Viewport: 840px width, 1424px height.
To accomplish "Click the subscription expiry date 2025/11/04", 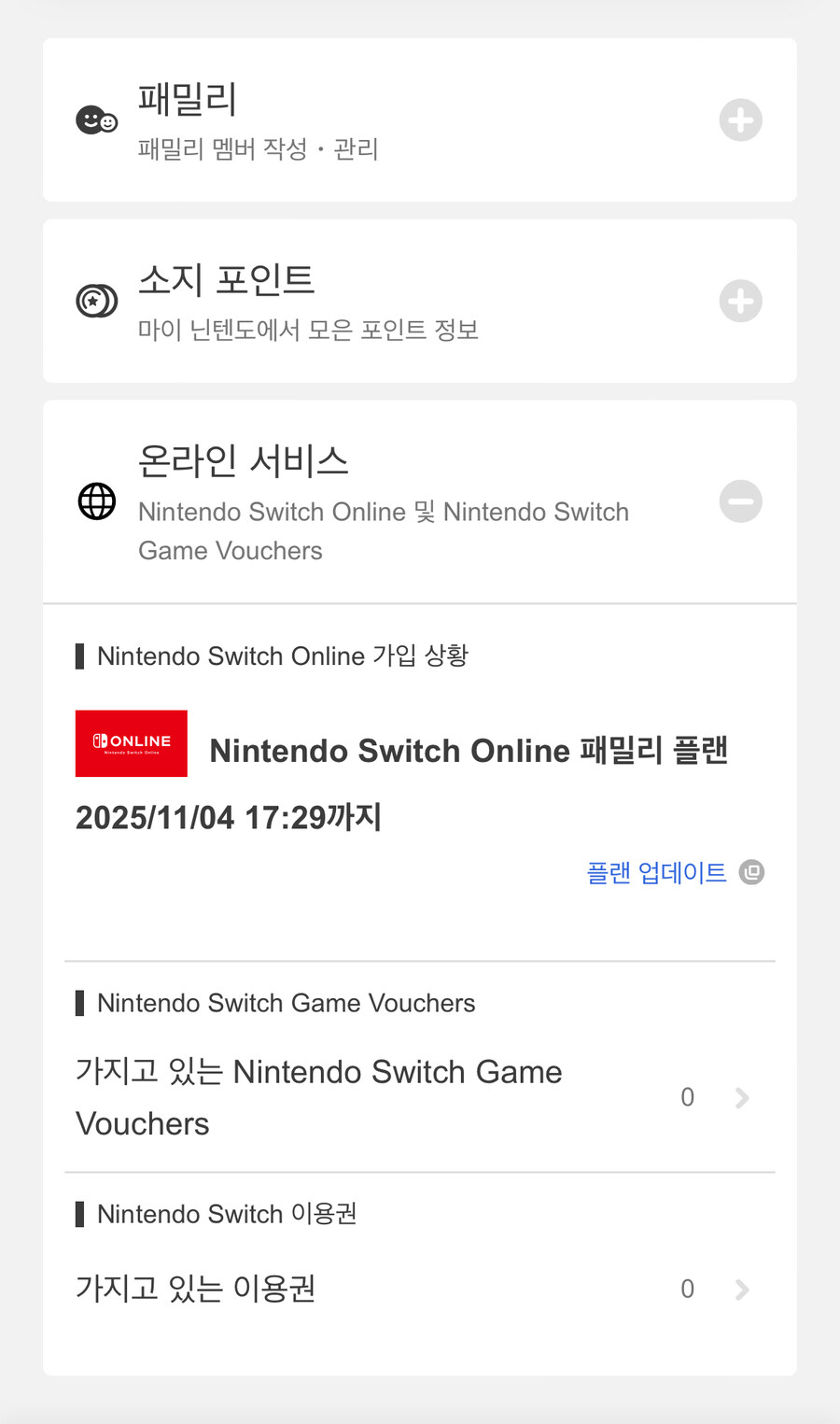I will click(x=228, y=816).
